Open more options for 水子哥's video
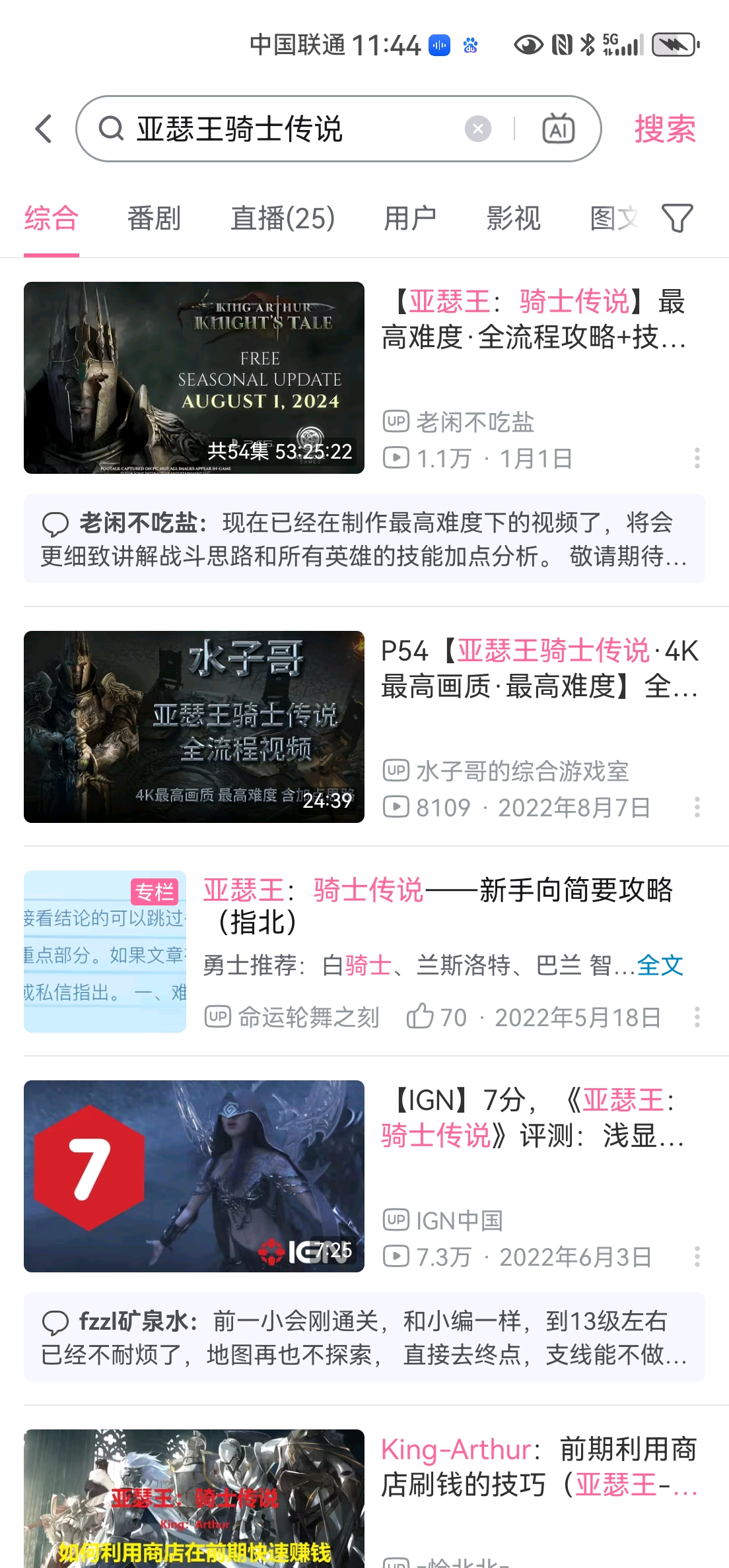This screenshot has width=729, height=1568. click(x=697, y=807)
